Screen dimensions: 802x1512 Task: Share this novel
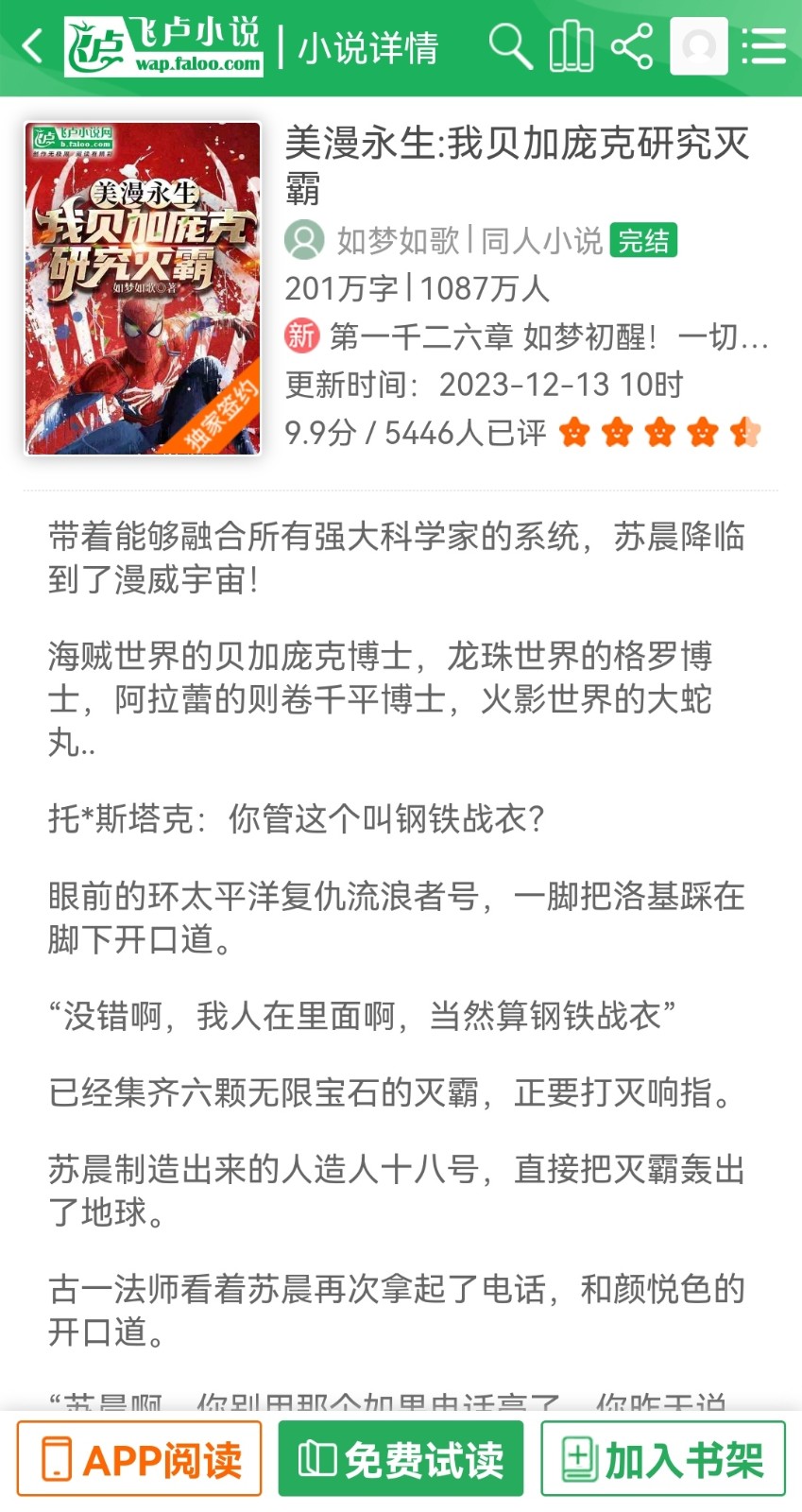[632, 46]
